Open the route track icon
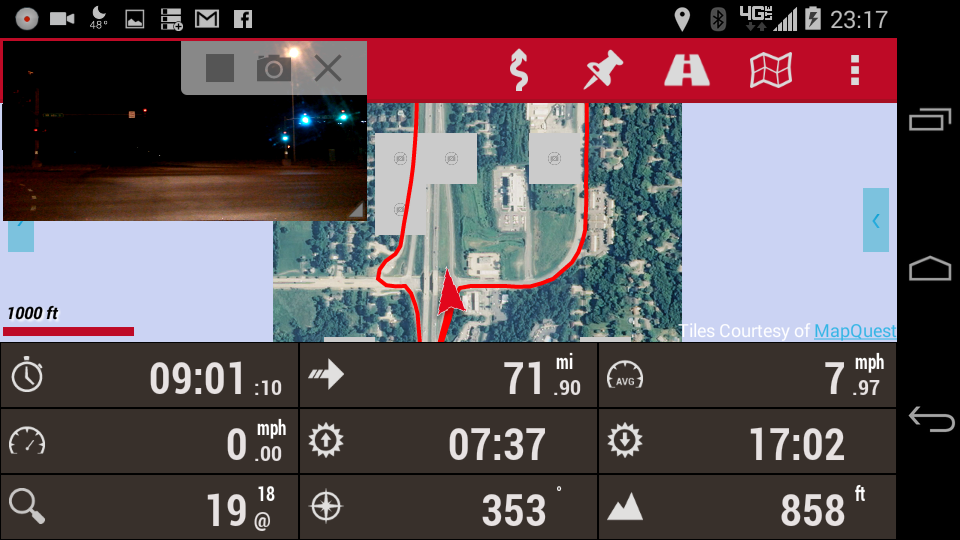 (x=518, y=70)
